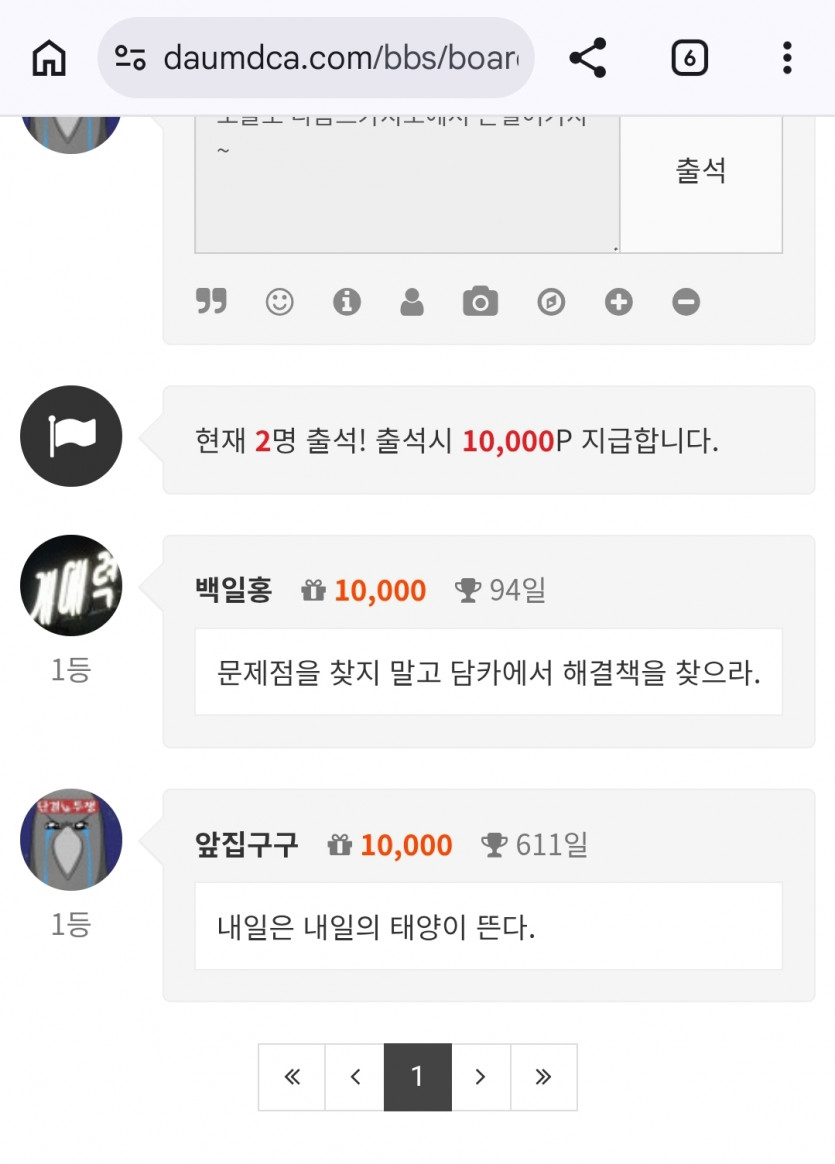Open the browser share icon
The image size is (835, 1164).
click(588, 57)
